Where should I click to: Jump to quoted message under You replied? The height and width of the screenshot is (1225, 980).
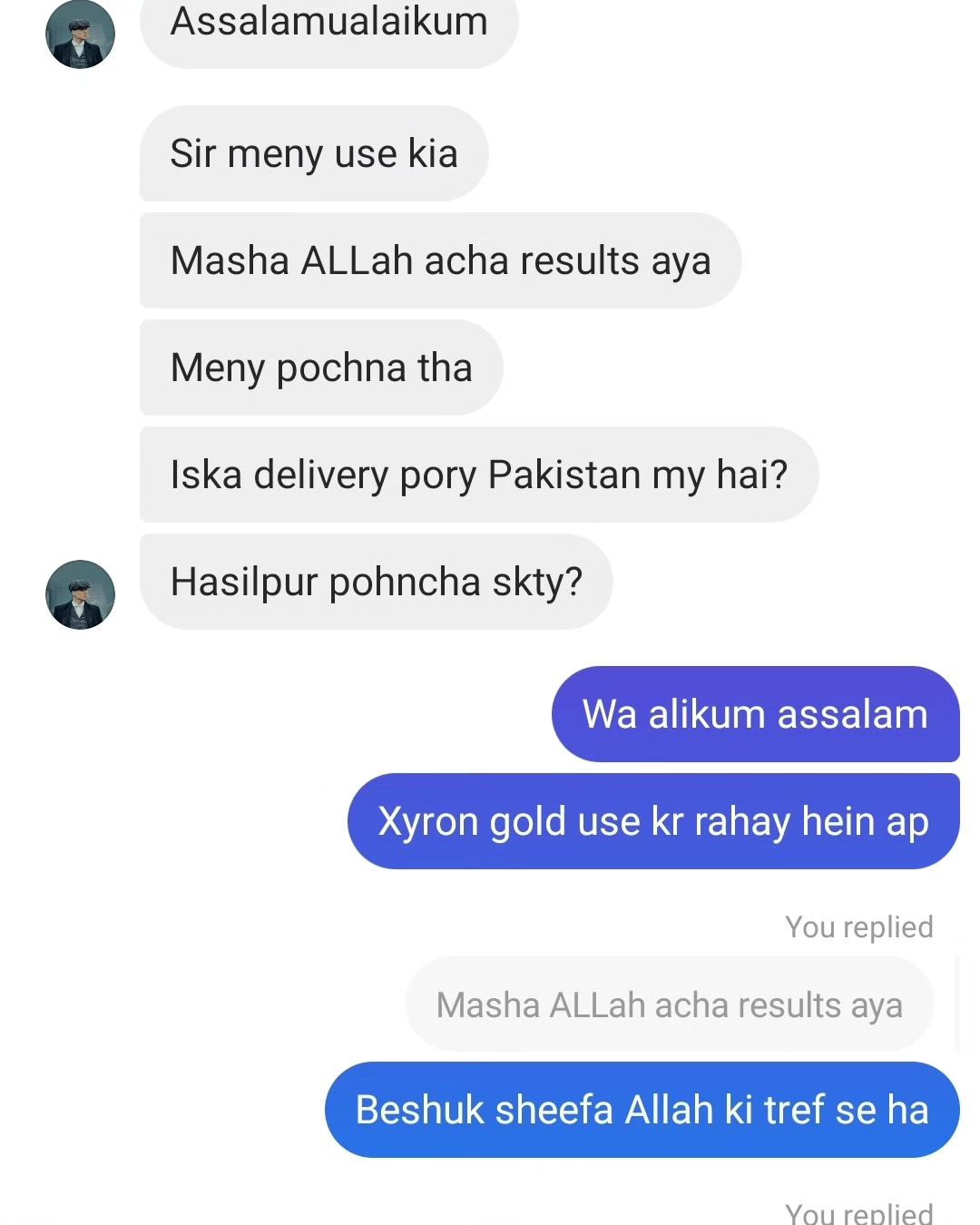point(669,1004)
